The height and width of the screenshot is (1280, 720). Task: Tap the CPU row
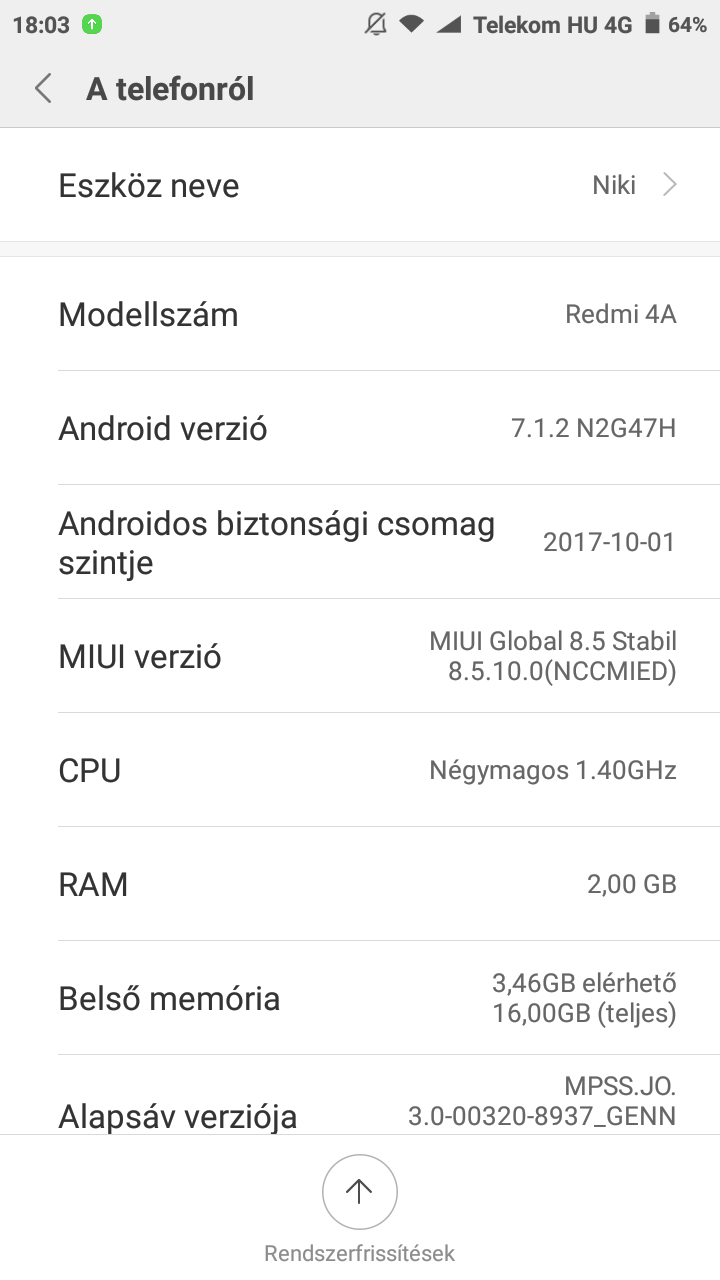coord(360,770)
